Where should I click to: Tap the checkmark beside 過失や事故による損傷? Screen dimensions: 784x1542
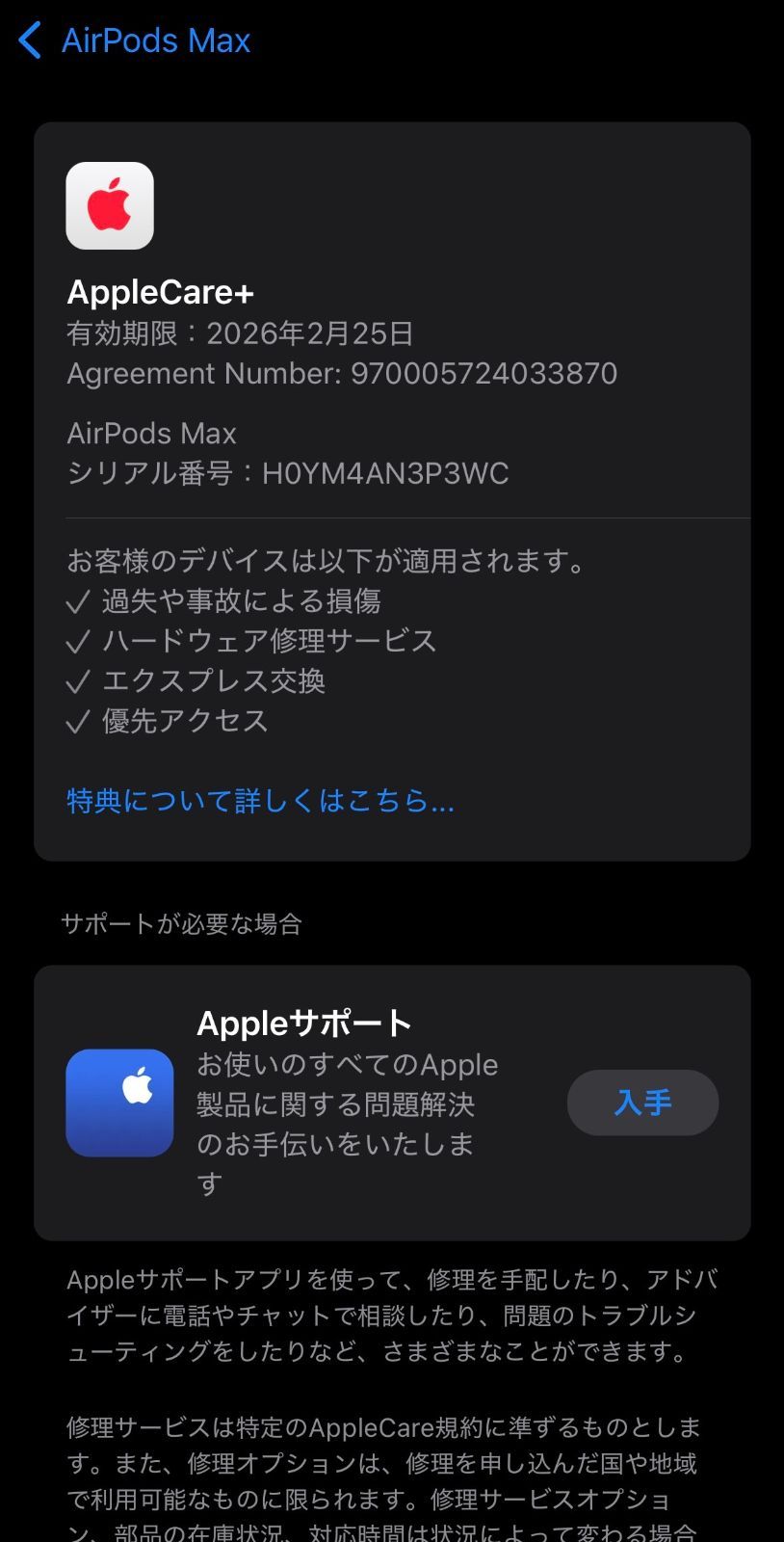coord(78,600)
